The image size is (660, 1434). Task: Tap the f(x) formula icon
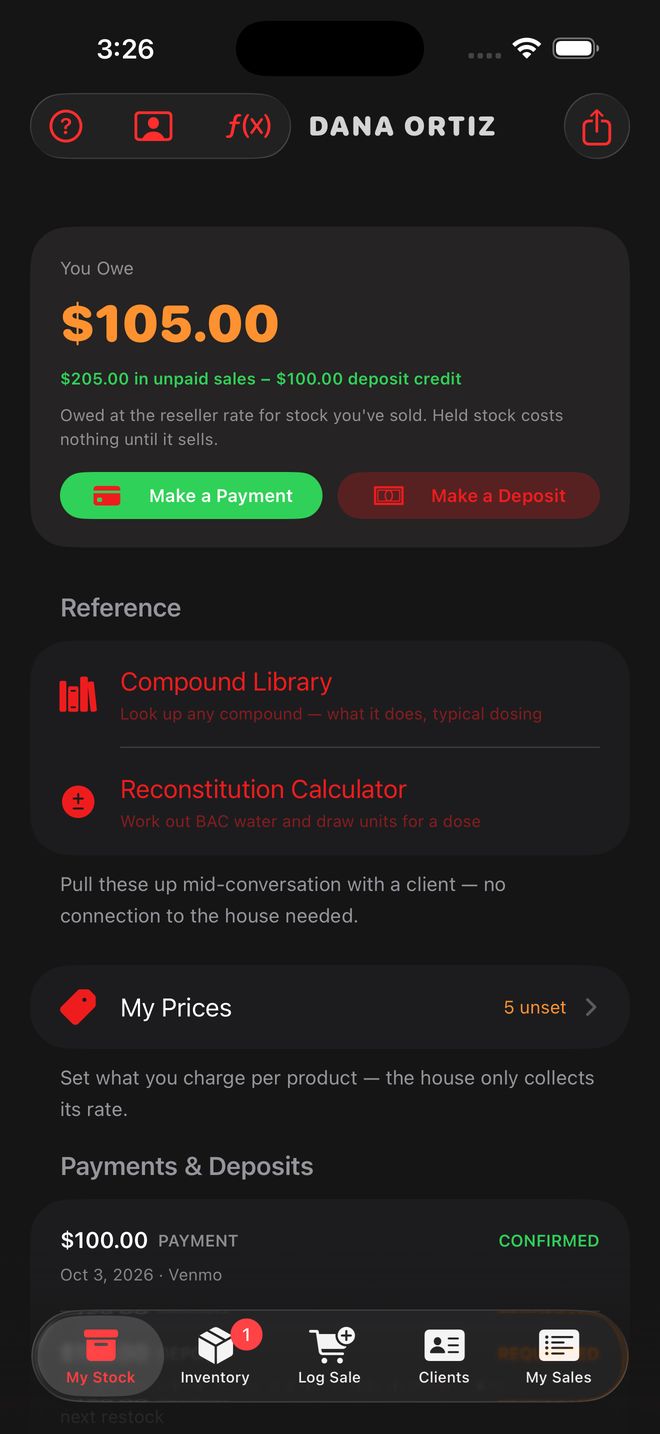coord(247,126)
